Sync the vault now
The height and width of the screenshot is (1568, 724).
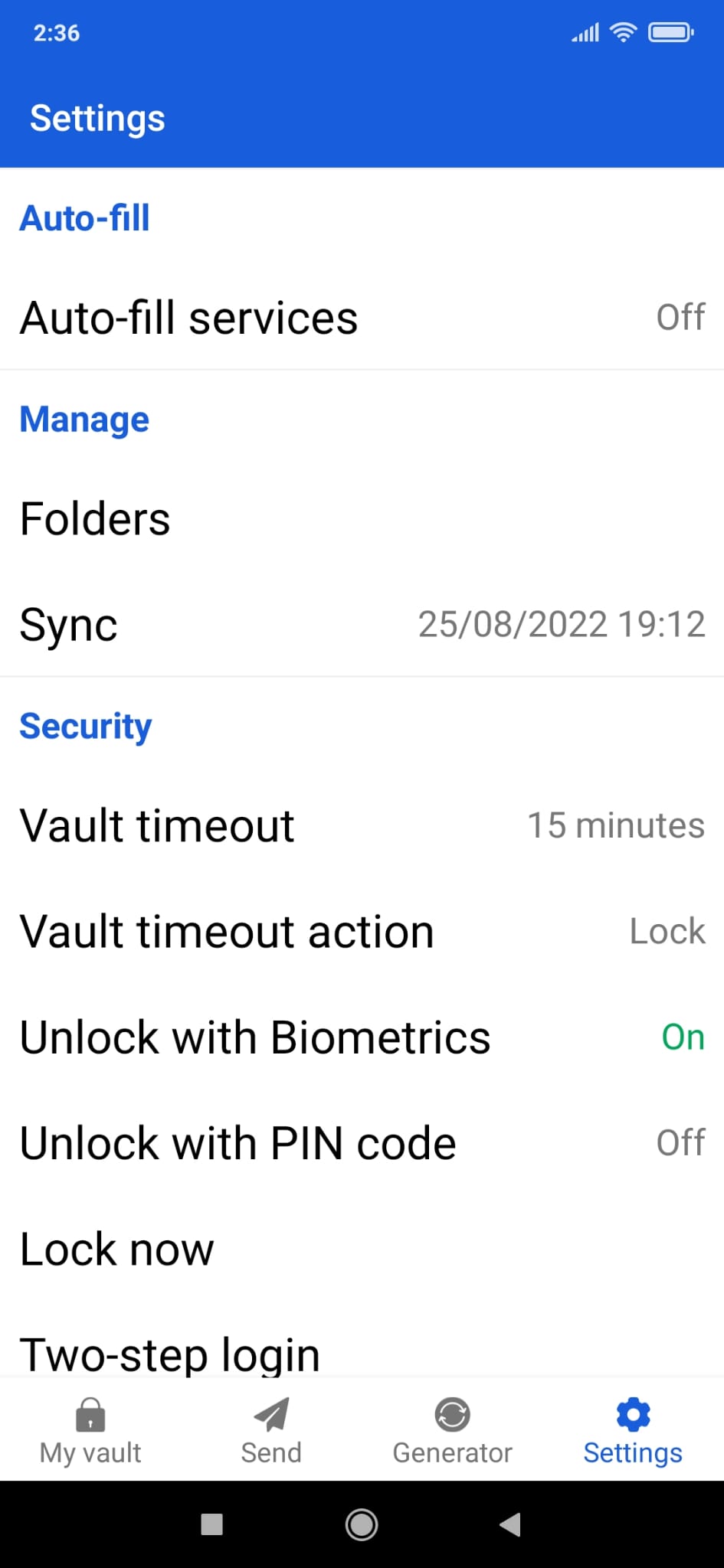point(362,625)
